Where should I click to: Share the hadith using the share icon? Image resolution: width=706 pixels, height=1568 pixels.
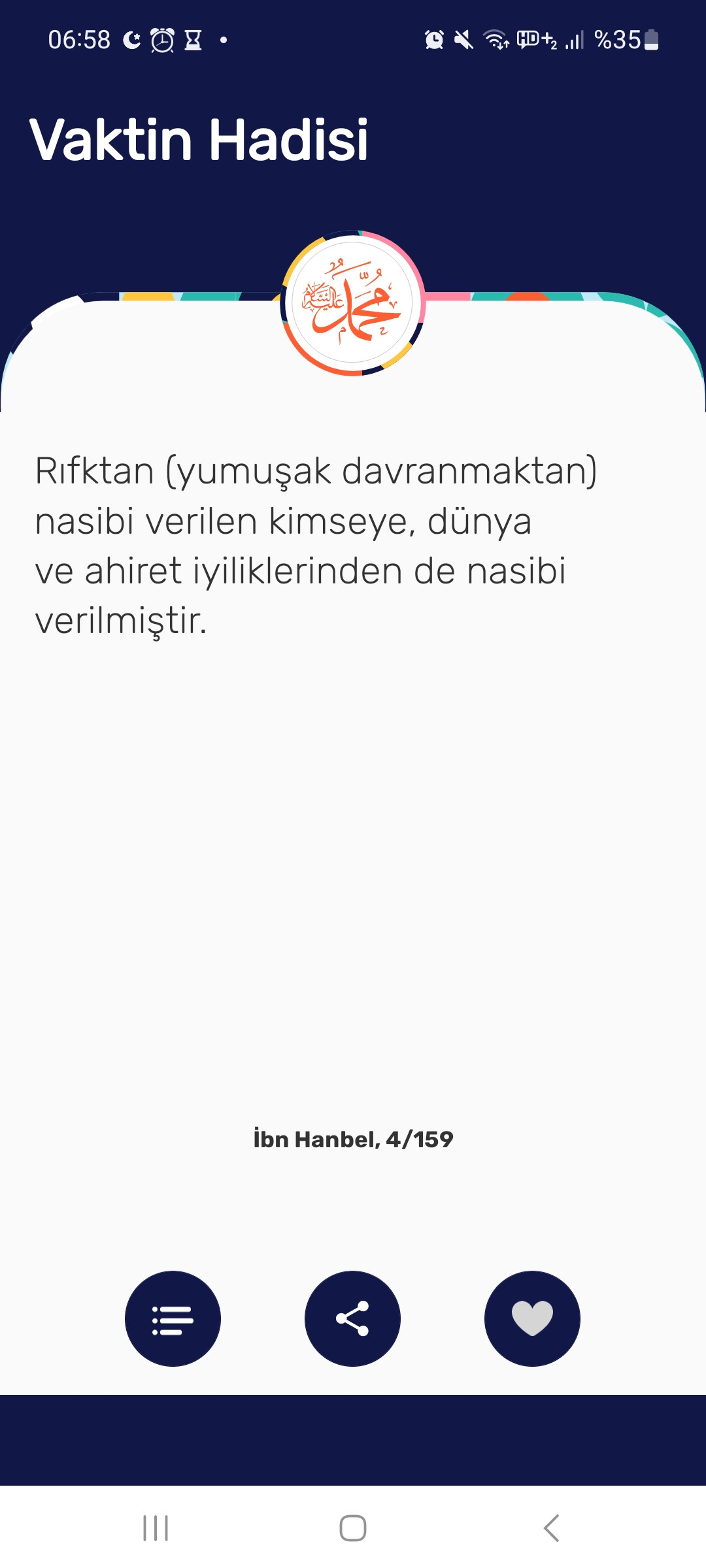click(x=352, y=1318)
